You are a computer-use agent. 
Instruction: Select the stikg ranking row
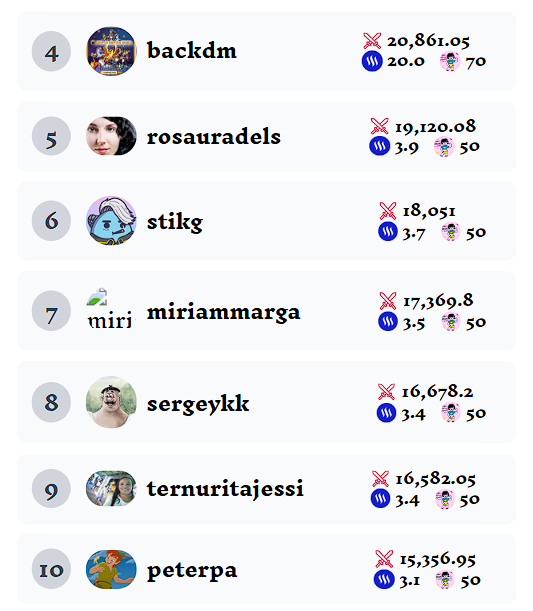click(x=266, y=221)
